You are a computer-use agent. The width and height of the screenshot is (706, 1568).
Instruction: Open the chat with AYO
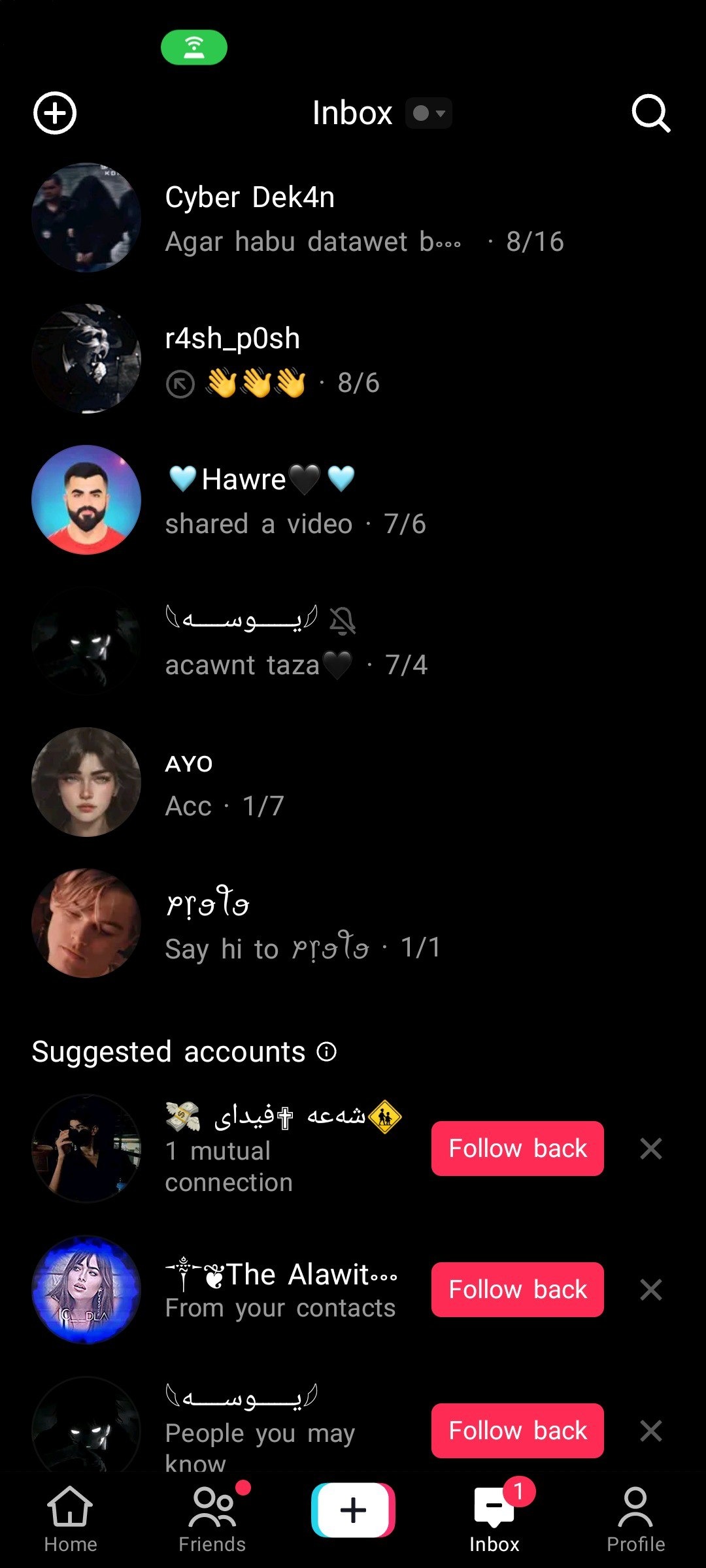(353, 783)
